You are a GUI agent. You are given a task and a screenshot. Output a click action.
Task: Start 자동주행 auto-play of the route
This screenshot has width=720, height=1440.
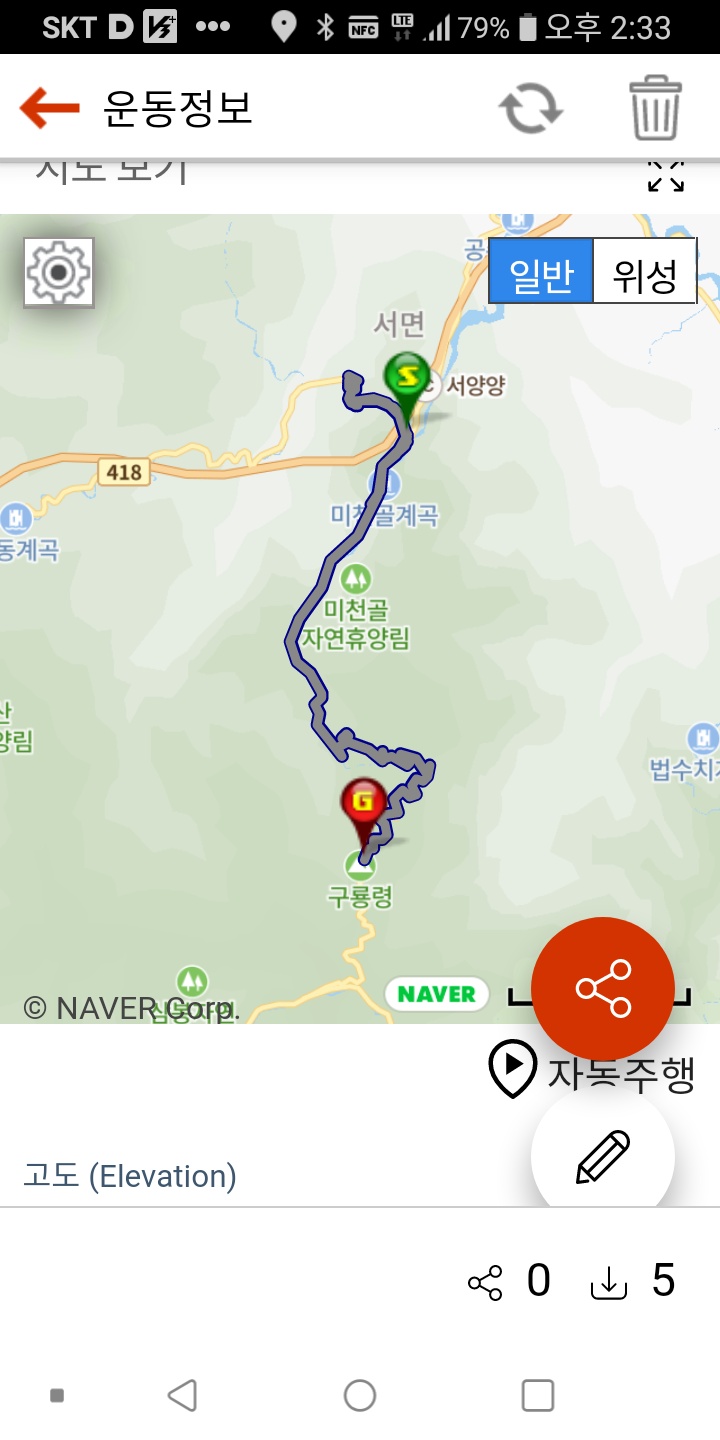590,1071
